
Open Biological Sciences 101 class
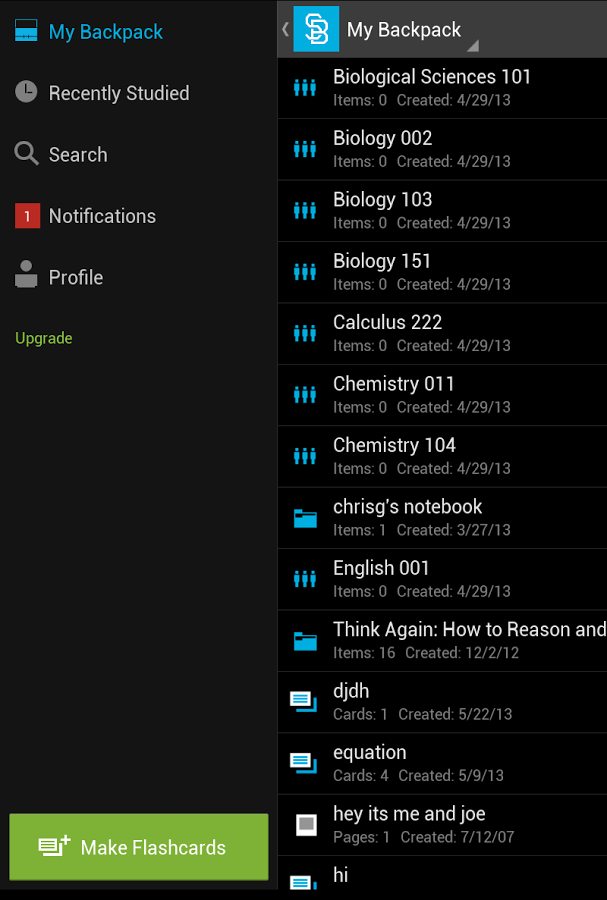pyautogui.click(x=442, y=87)
